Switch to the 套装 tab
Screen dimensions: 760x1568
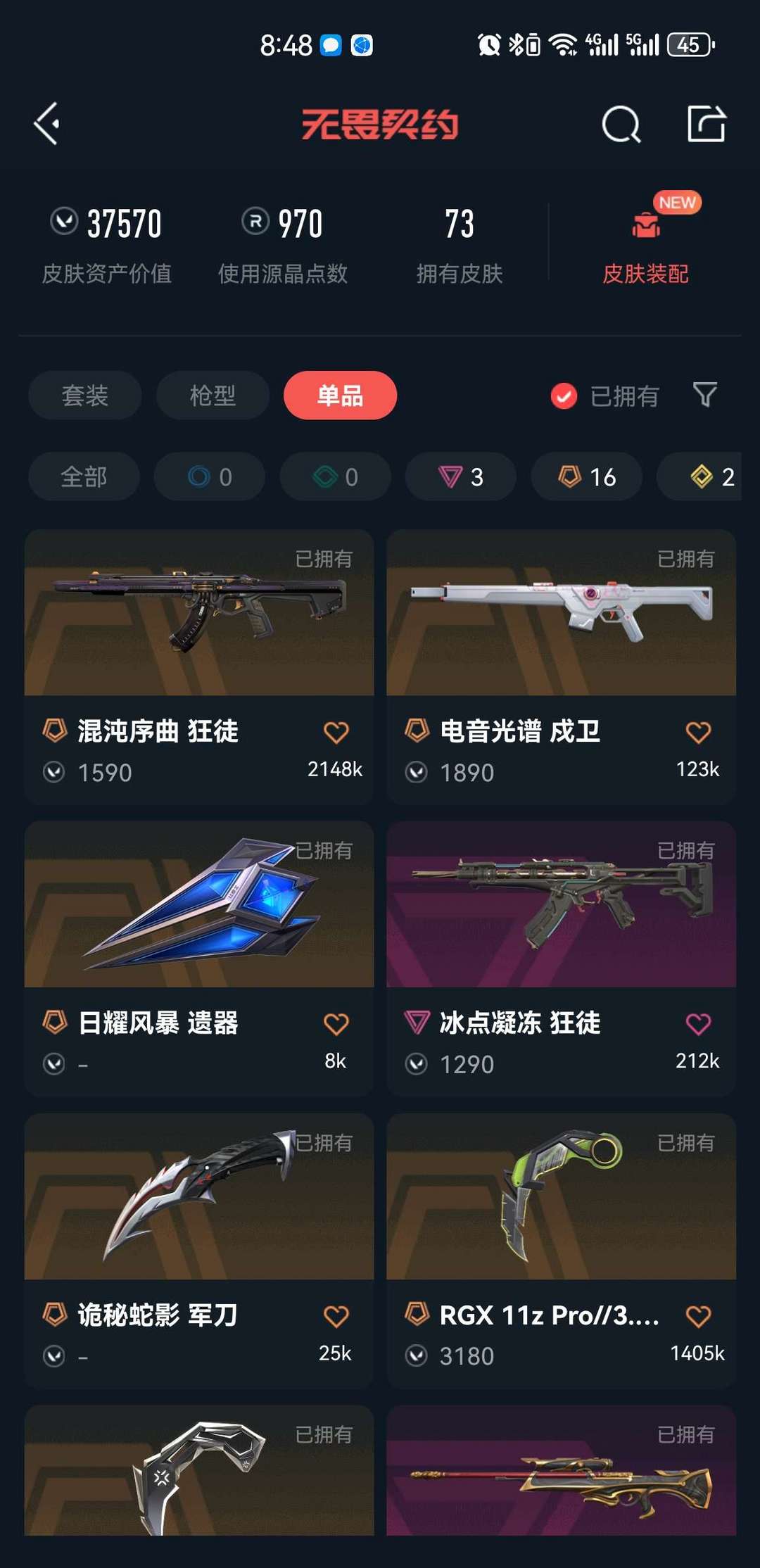[84, 396]
